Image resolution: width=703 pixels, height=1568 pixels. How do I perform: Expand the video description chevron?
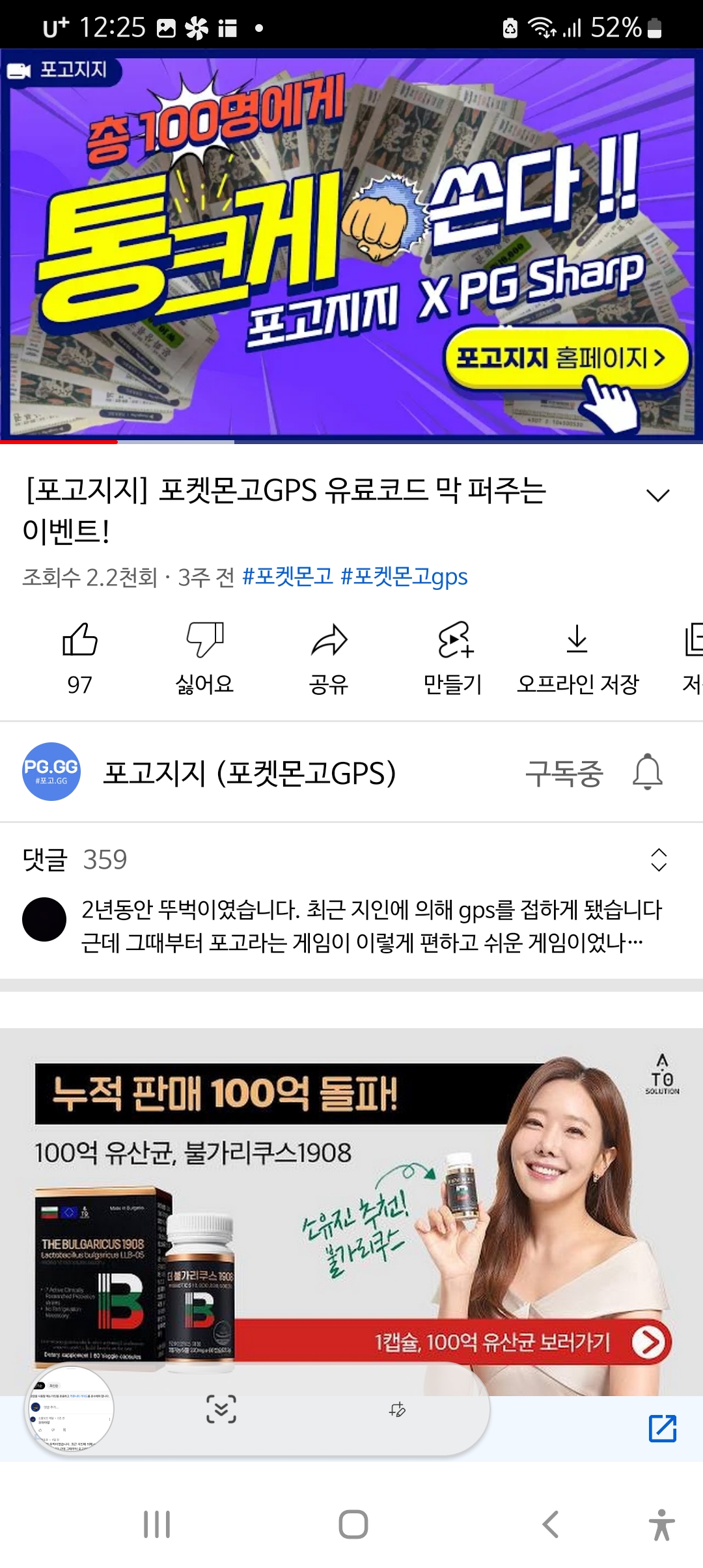(658, 496)
